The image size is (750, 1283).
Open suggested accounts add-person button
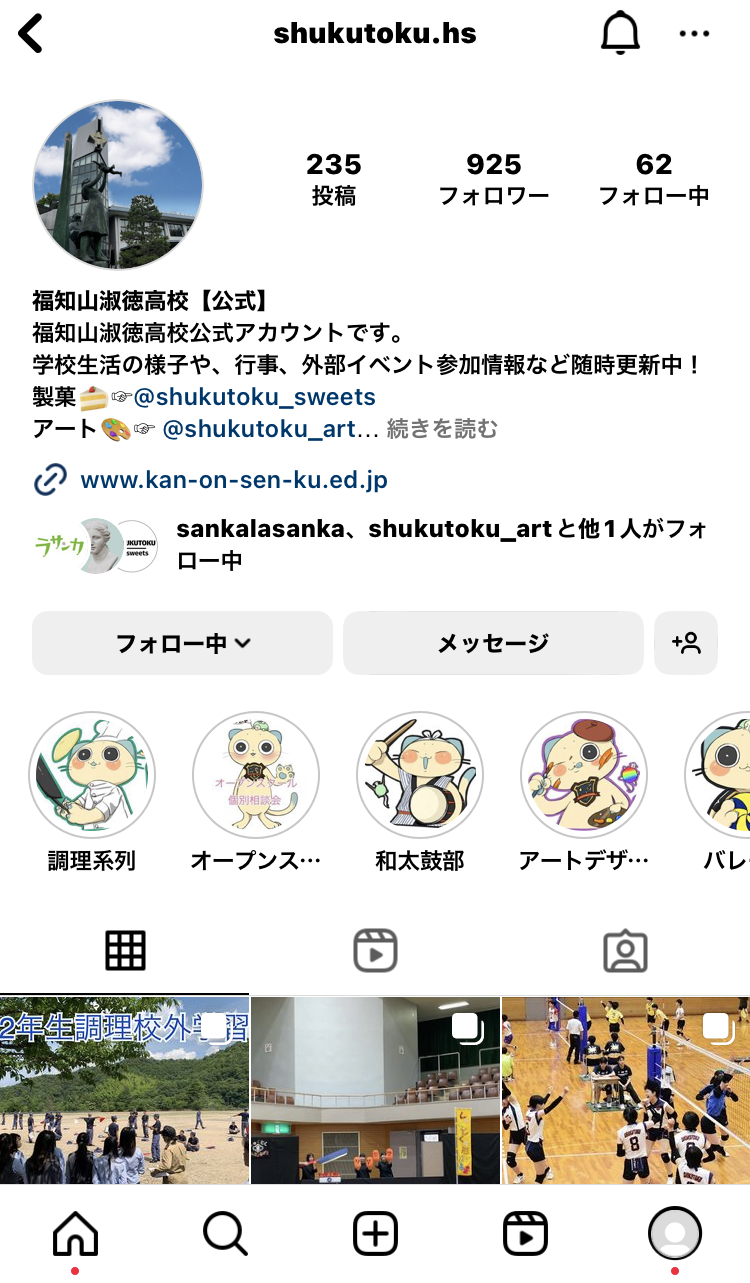[686, 643]
